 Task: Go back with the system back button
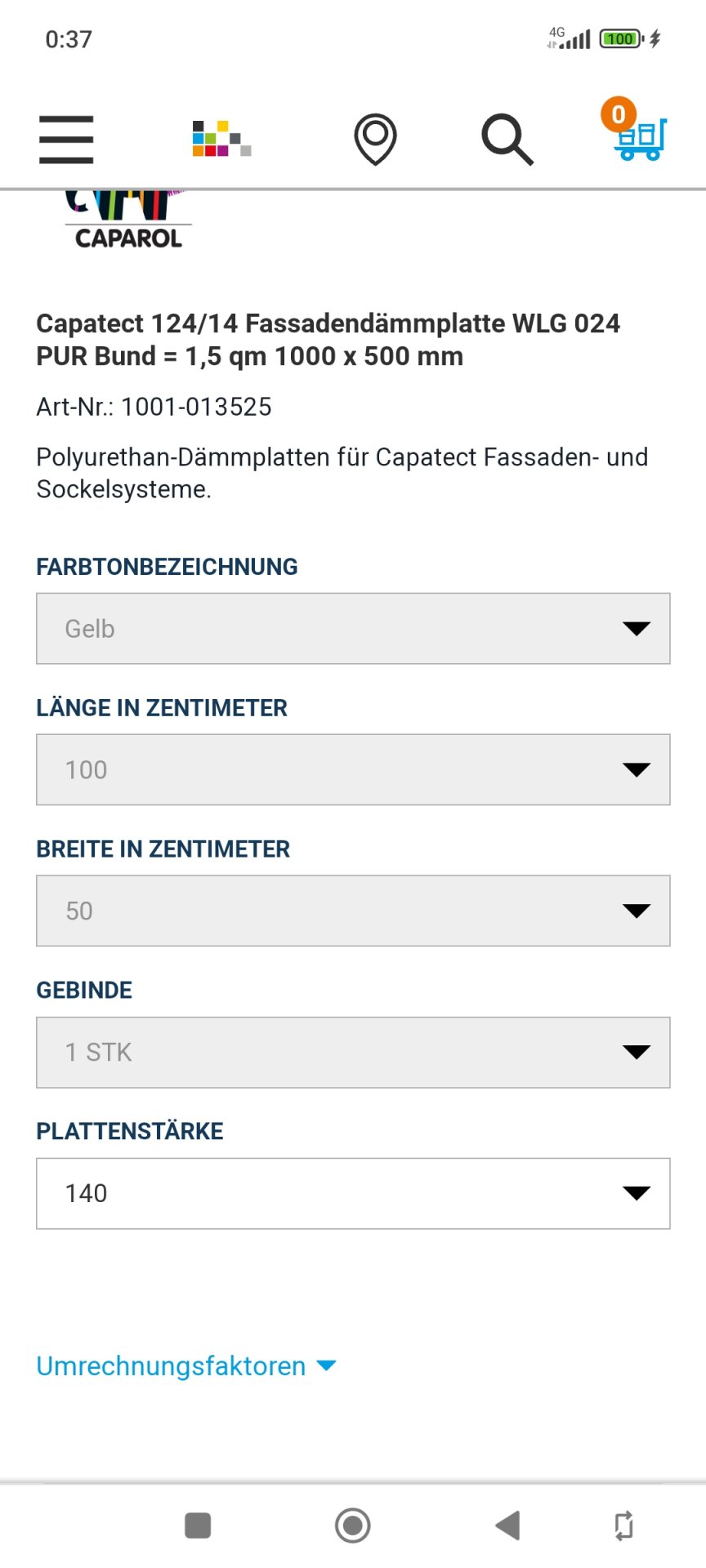(507, 1526)
